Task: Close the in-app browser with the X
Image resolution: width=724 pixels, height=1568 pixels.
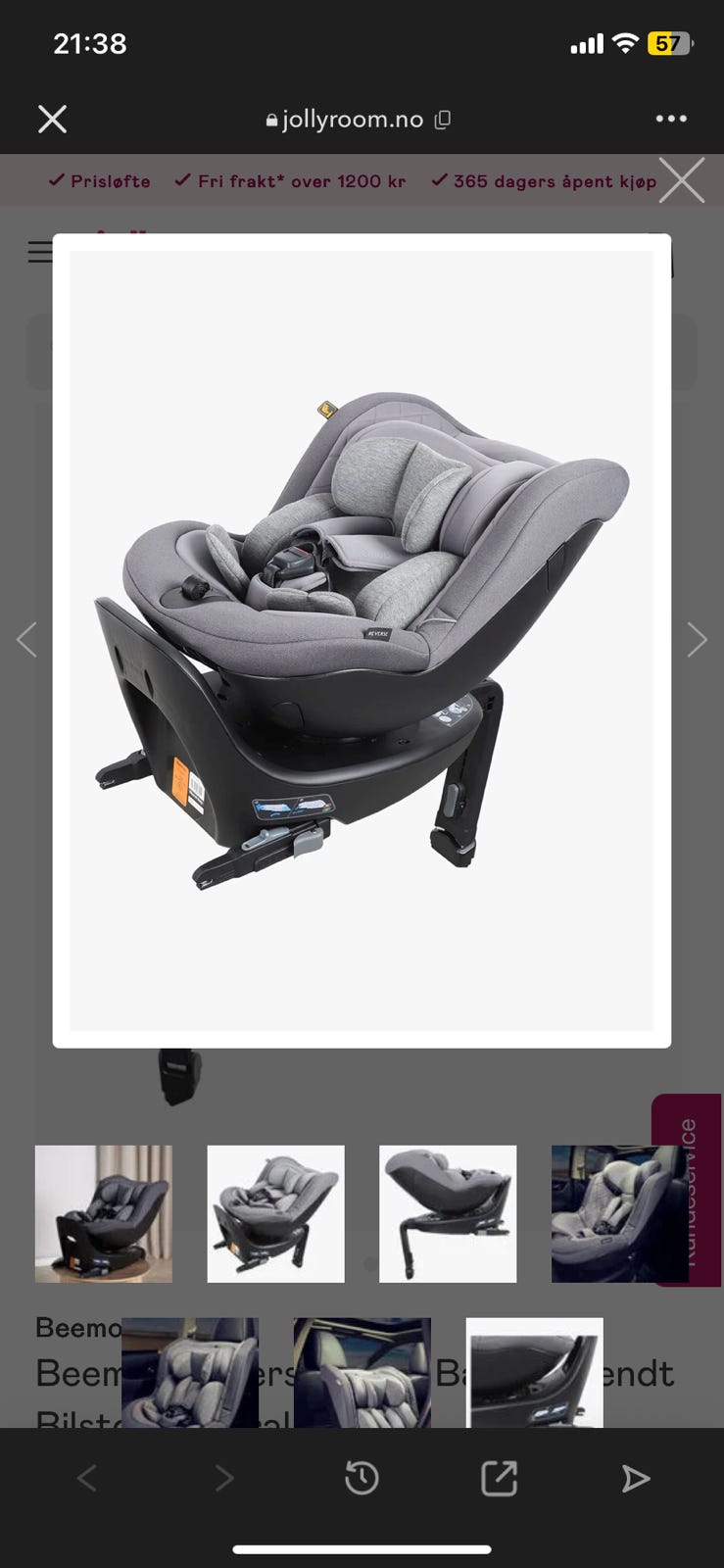Action: pyautogui.click(x=52, y=120)
